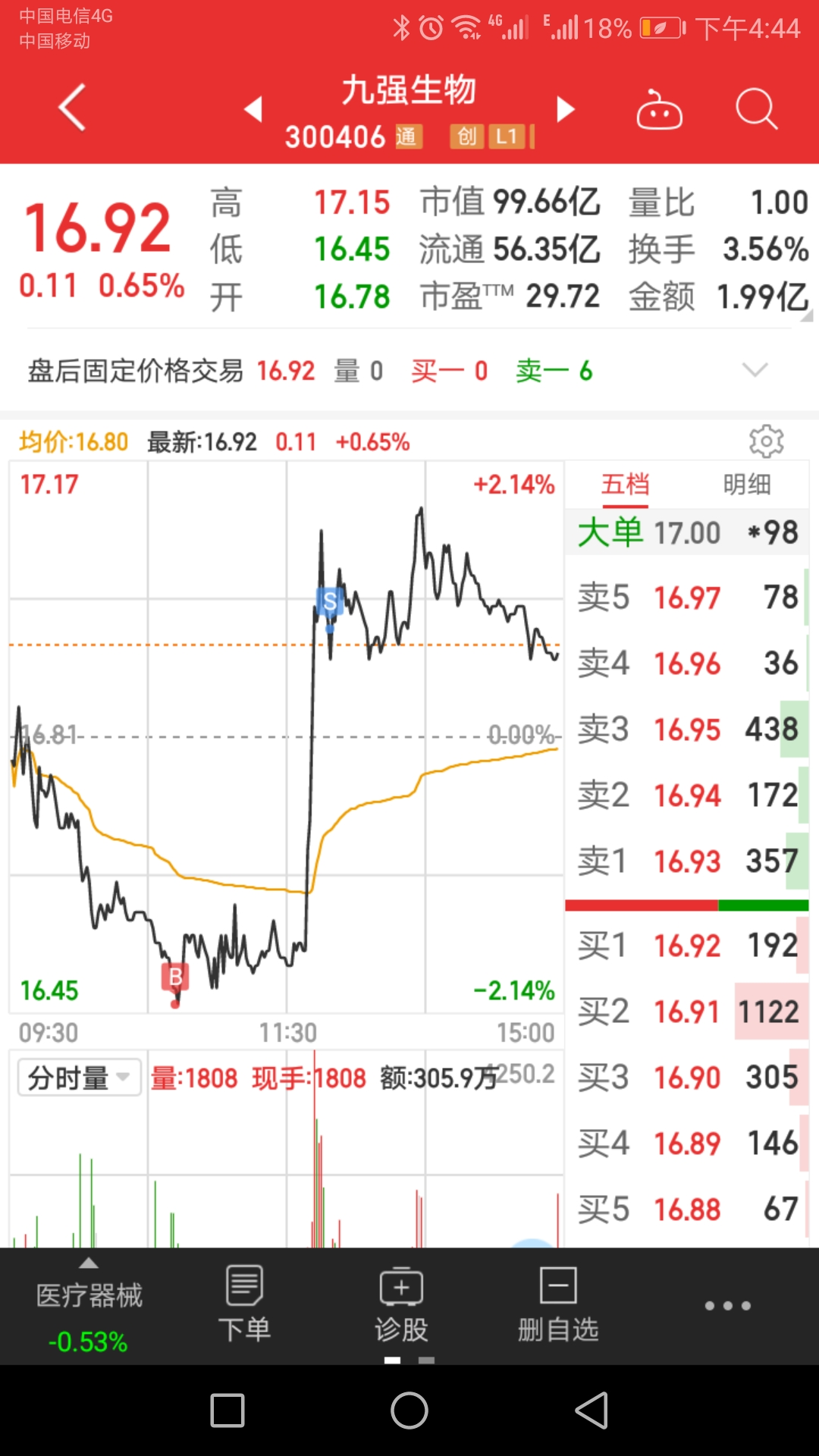Image resolution: width=819 pixels, height=1456 pixels.
Task: Switch to the previous stock
Action: coord(253,109)
